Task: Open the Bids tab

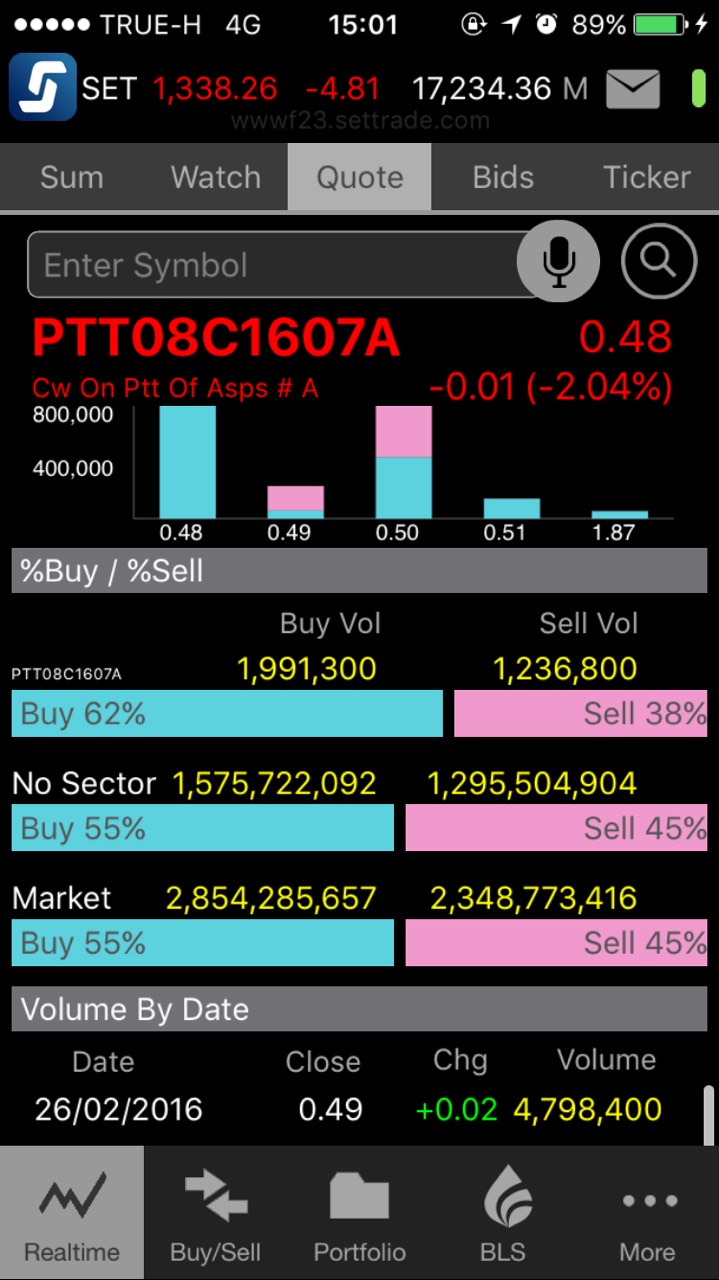Action: 503,177
